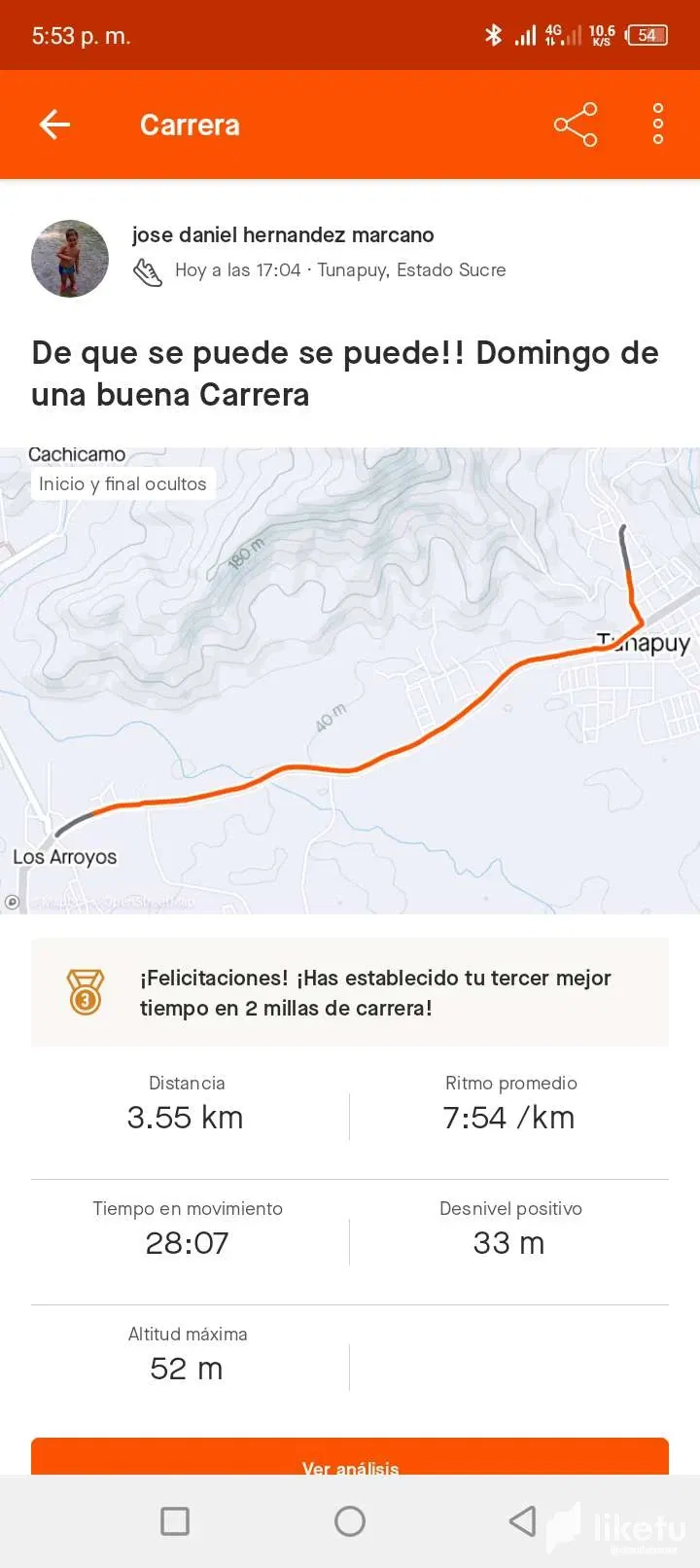Tap the Ver análisis button
Screen dimensions: 700x1568
tap(350, 1457)
